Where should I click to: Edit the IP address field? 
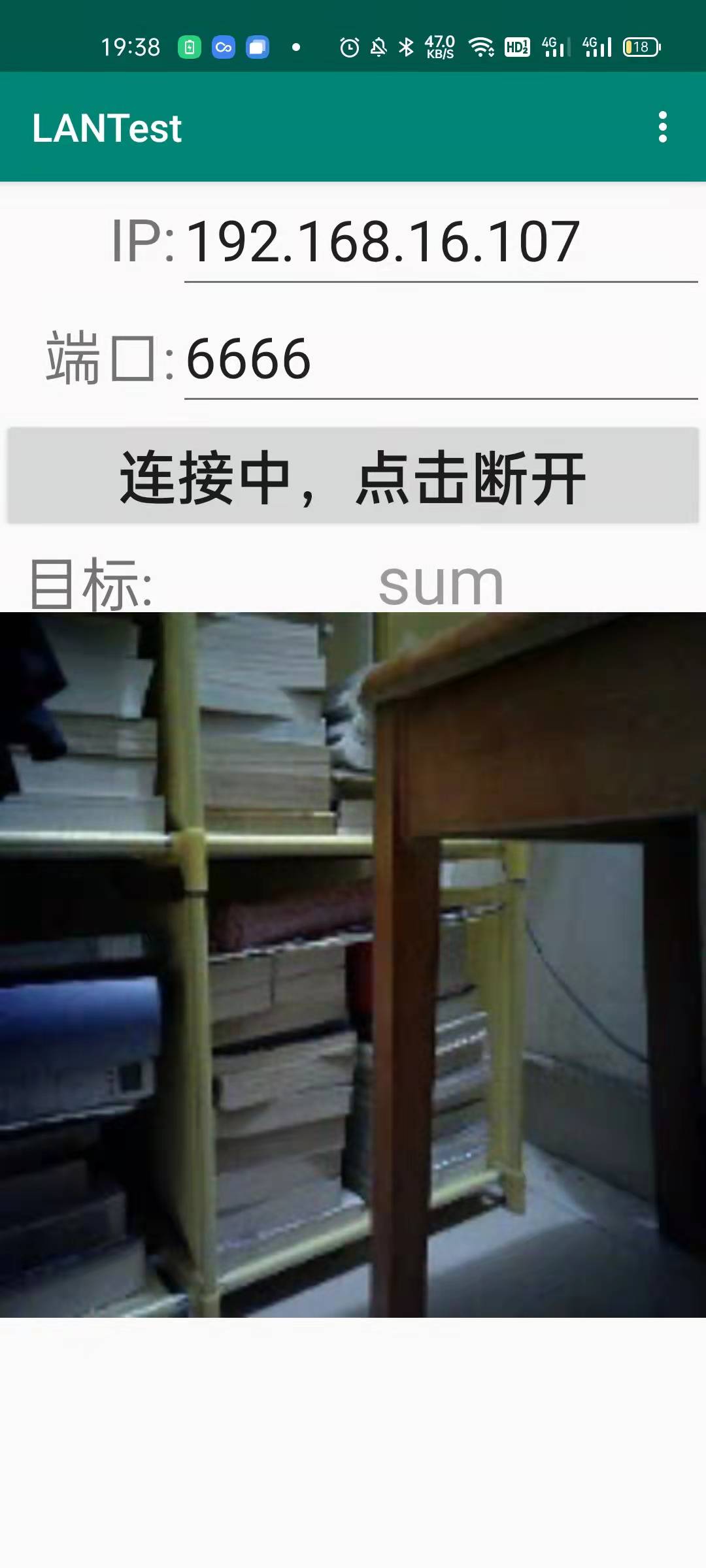[x=441, y=243]
